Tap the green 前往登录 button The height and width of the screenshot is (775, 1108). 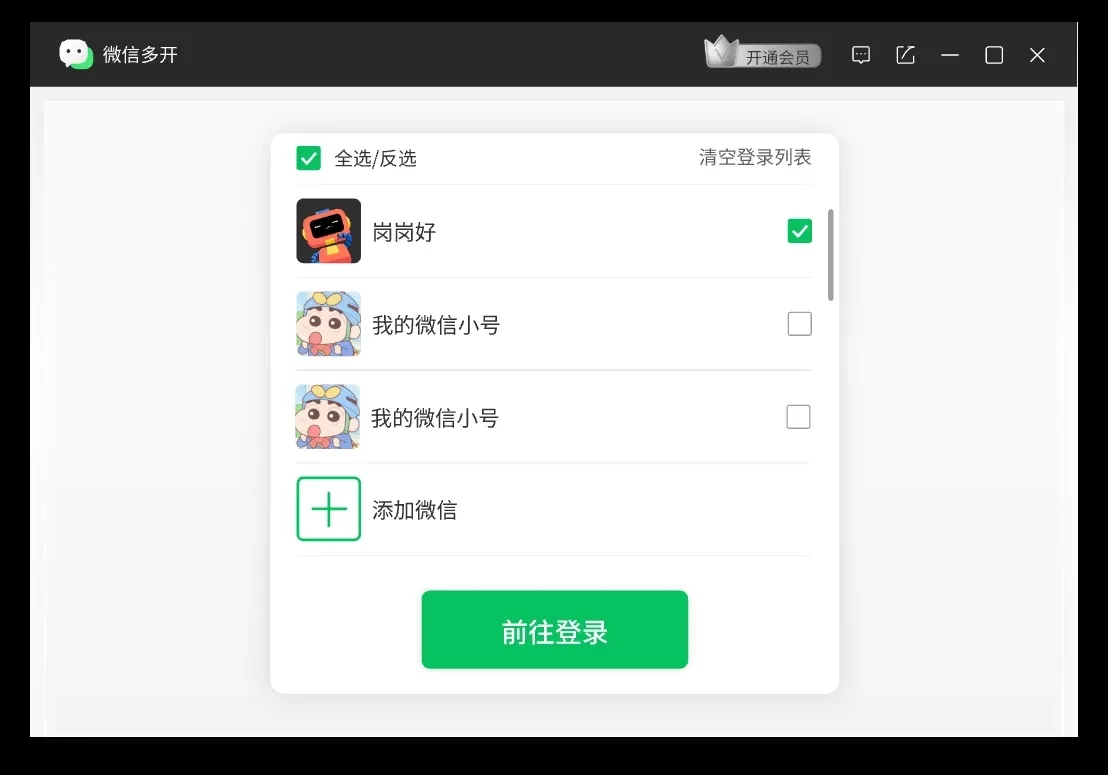coord(554,630)
